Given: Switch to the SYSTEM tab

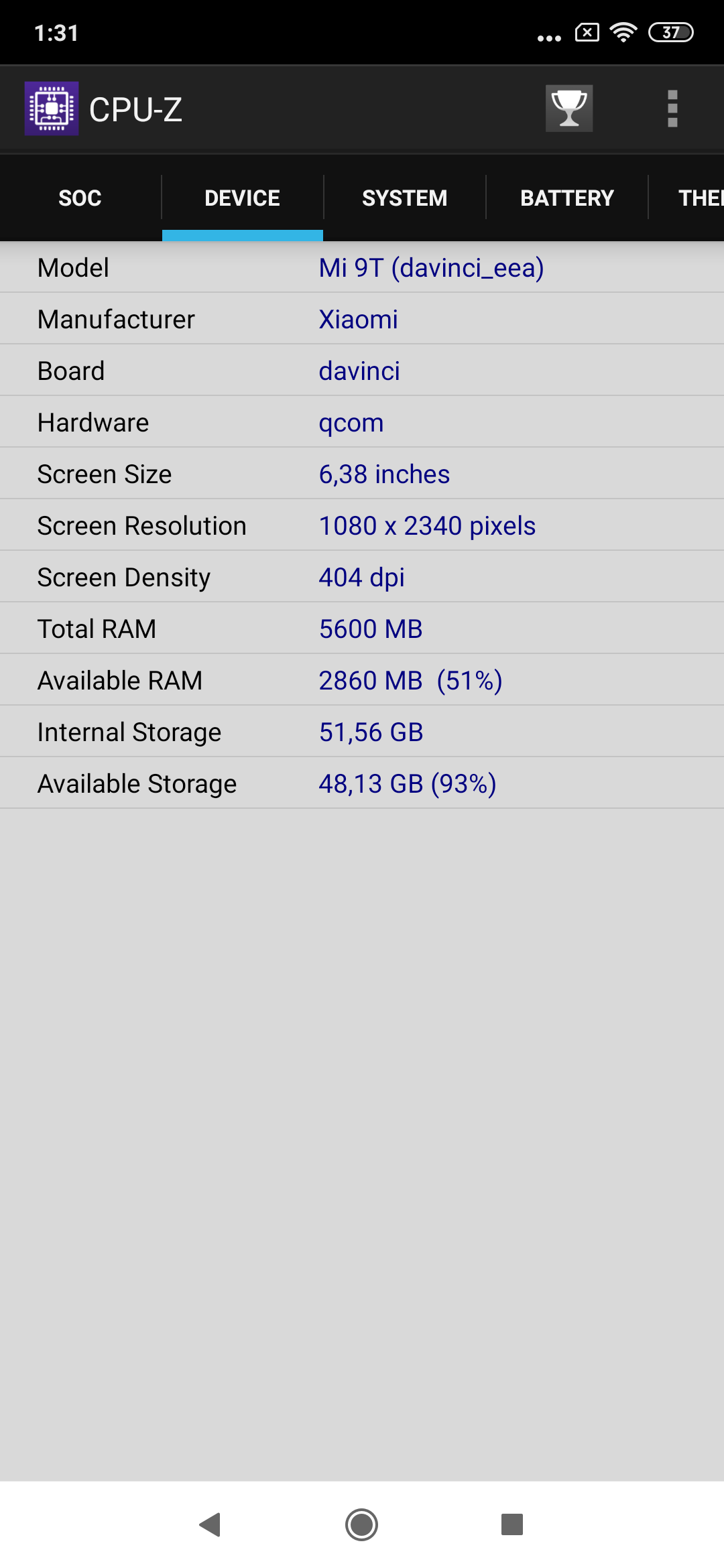Looking at the screenshot, I should 404,198.
